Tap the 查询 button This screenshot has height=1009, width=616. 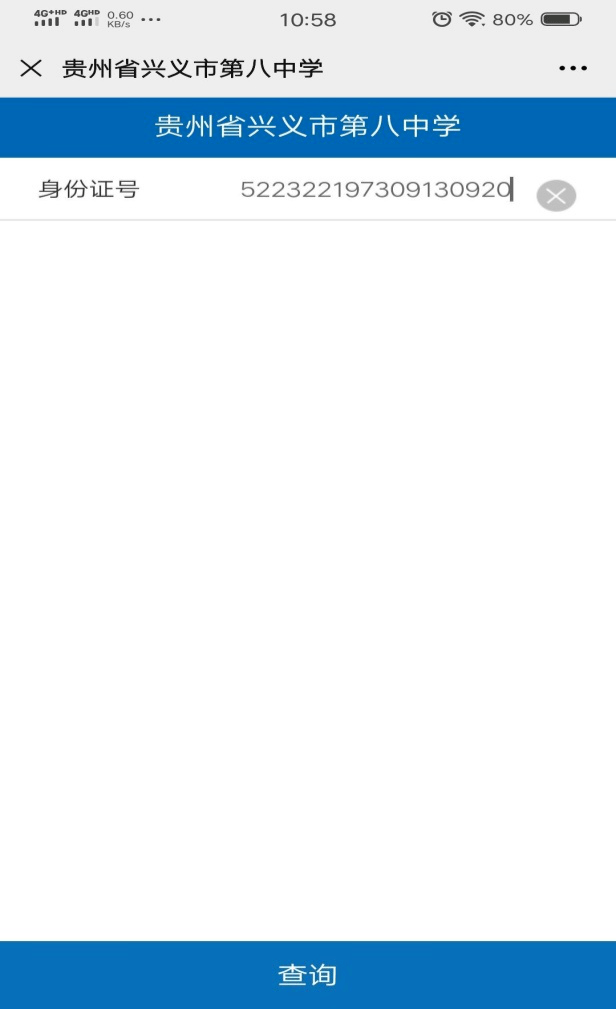tap(308, 975)
